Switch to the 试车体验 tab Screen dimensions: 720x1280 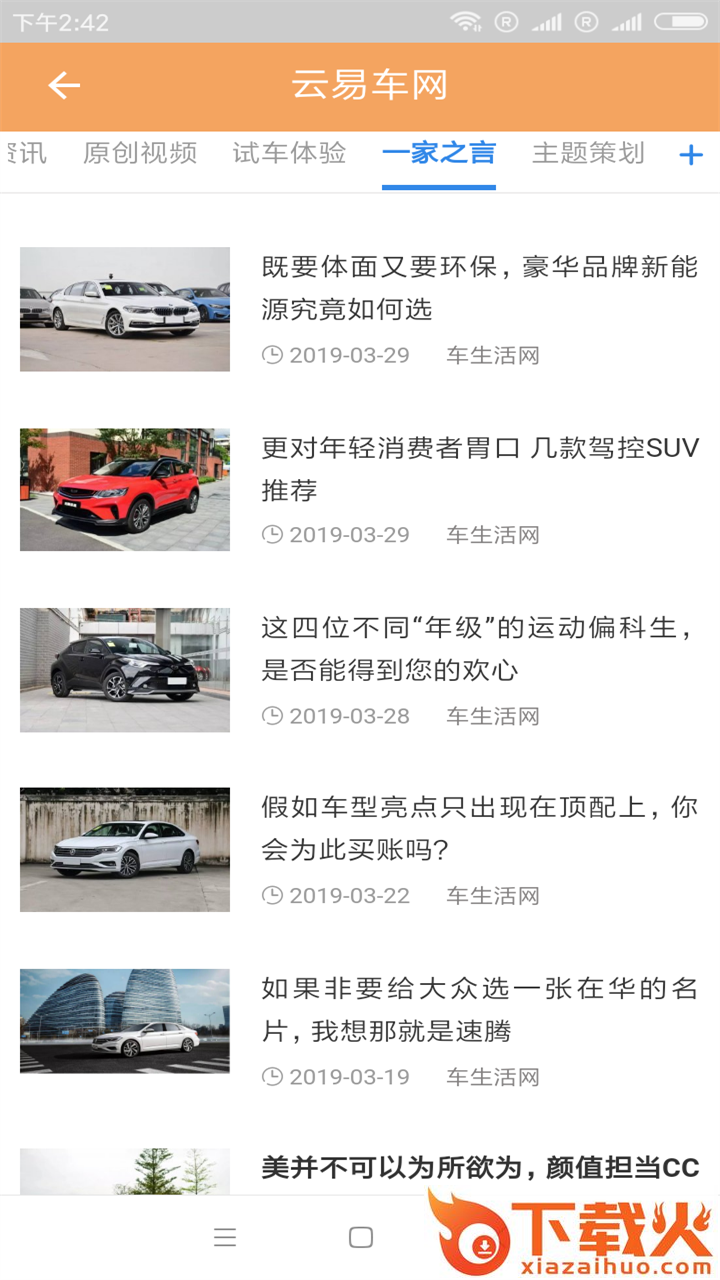coord(289,153)
